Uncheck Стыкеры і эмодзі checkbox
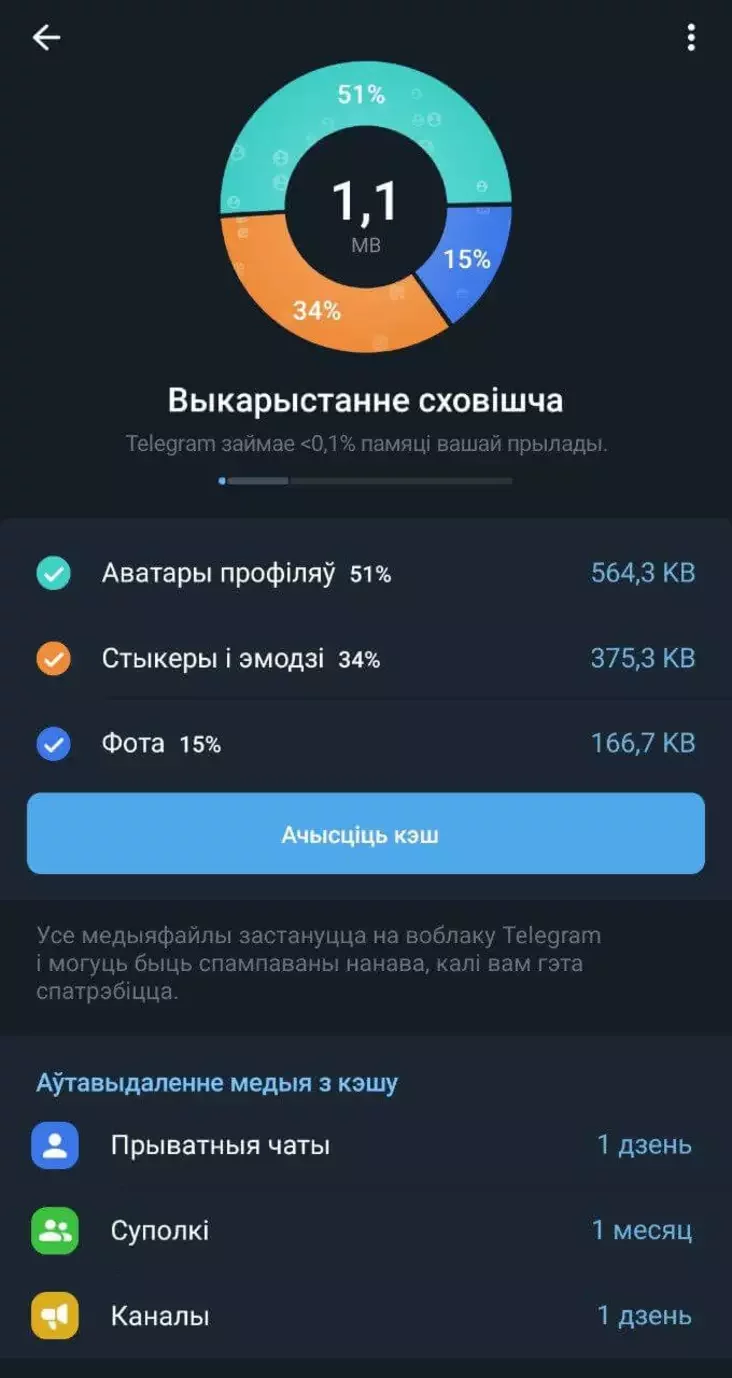Viewport: 732px width, 1378px height. coord(54,659)
